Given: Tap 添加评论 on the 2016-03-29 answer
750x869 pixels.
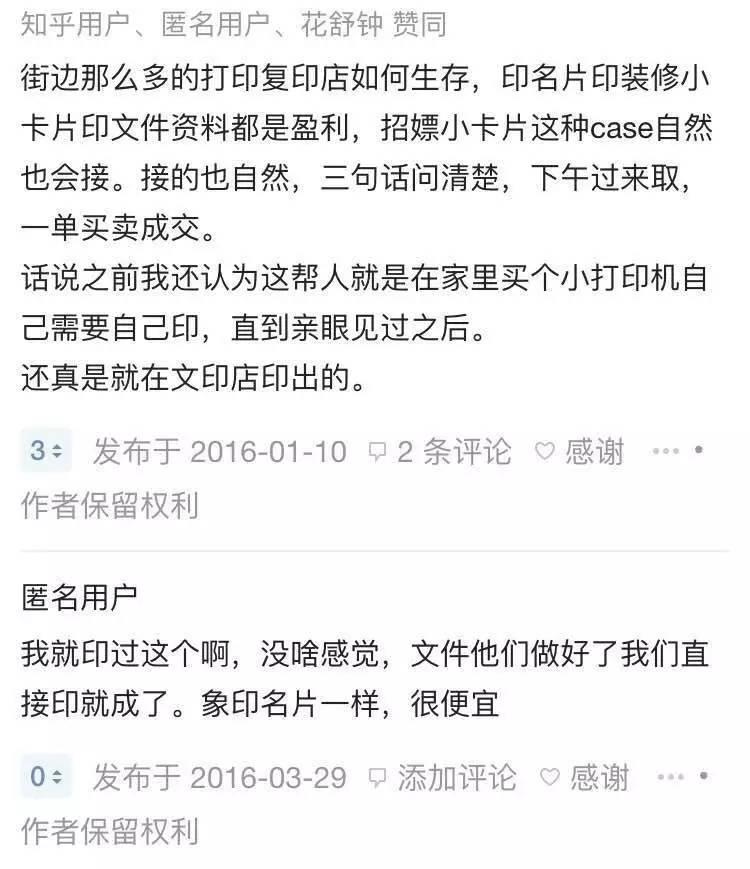Looking at the screenshot, I should coord(442,777).
